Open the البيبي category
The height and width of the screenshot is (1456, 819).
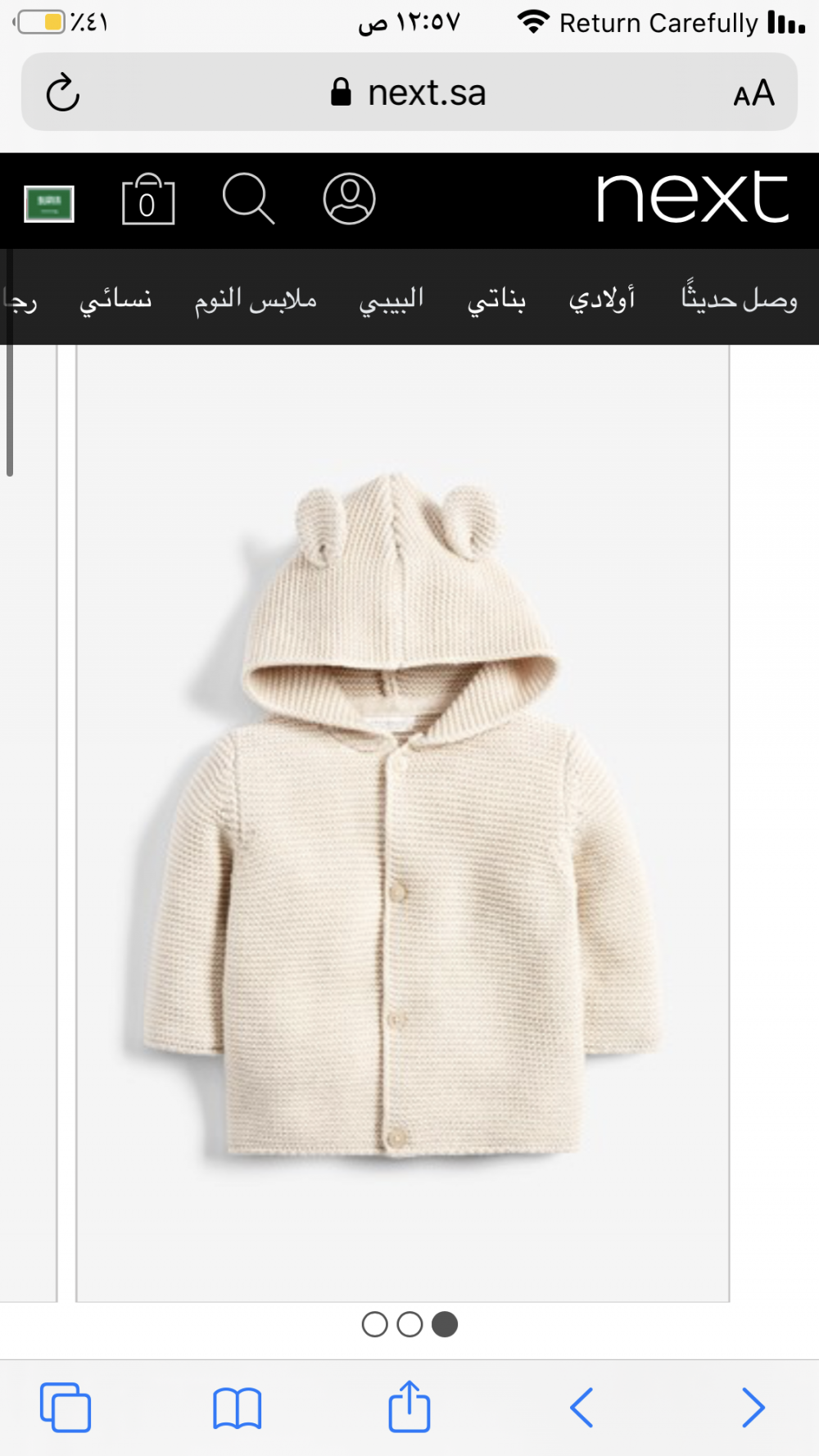pyautogui.click(x=391, y=299)
